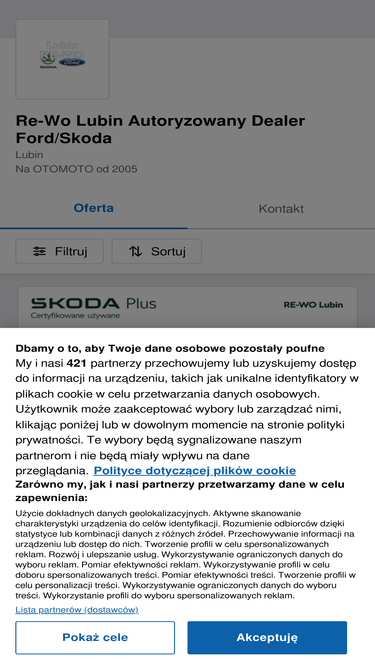The width and height of the screenshot is (375, 667).
Task: Accept cookies with the Akceptuję button
Action: point(267,637)
